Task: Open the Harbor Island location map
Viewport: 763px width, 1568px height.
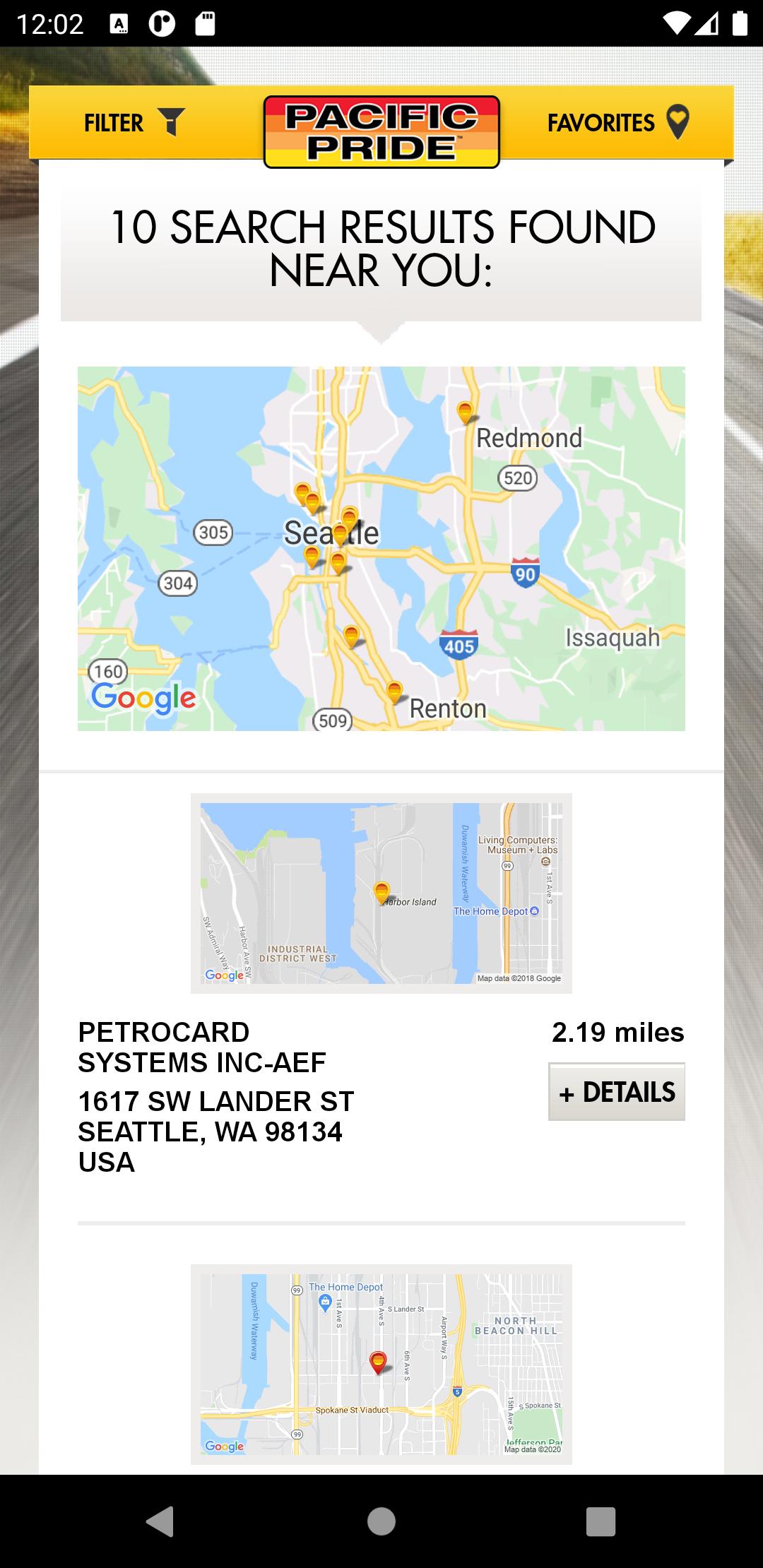Action: pos(381,893)
